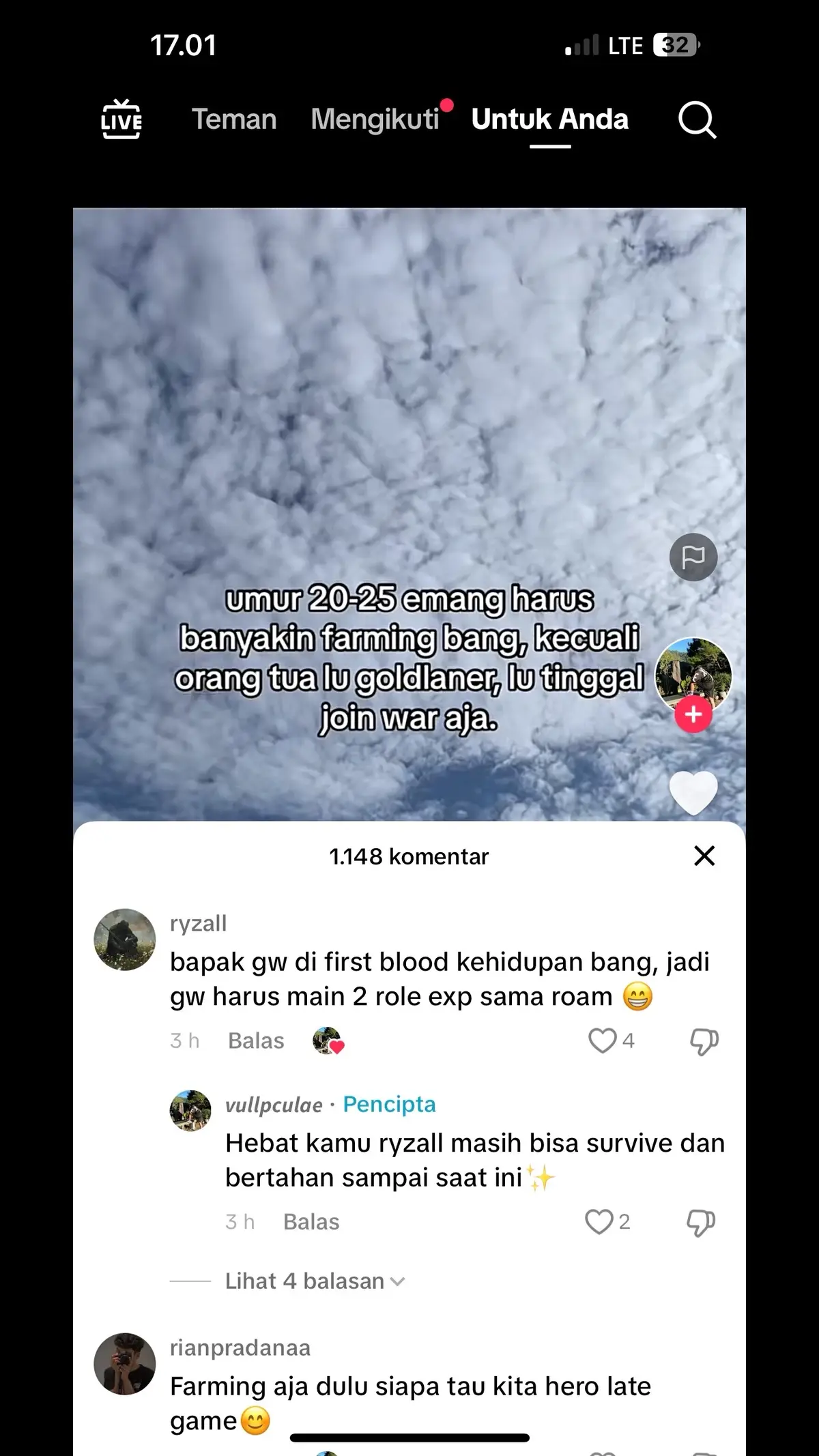Screen dimensions: 819x1456
Task: Expand Lihat 4 balasan
Action: 315,1281
